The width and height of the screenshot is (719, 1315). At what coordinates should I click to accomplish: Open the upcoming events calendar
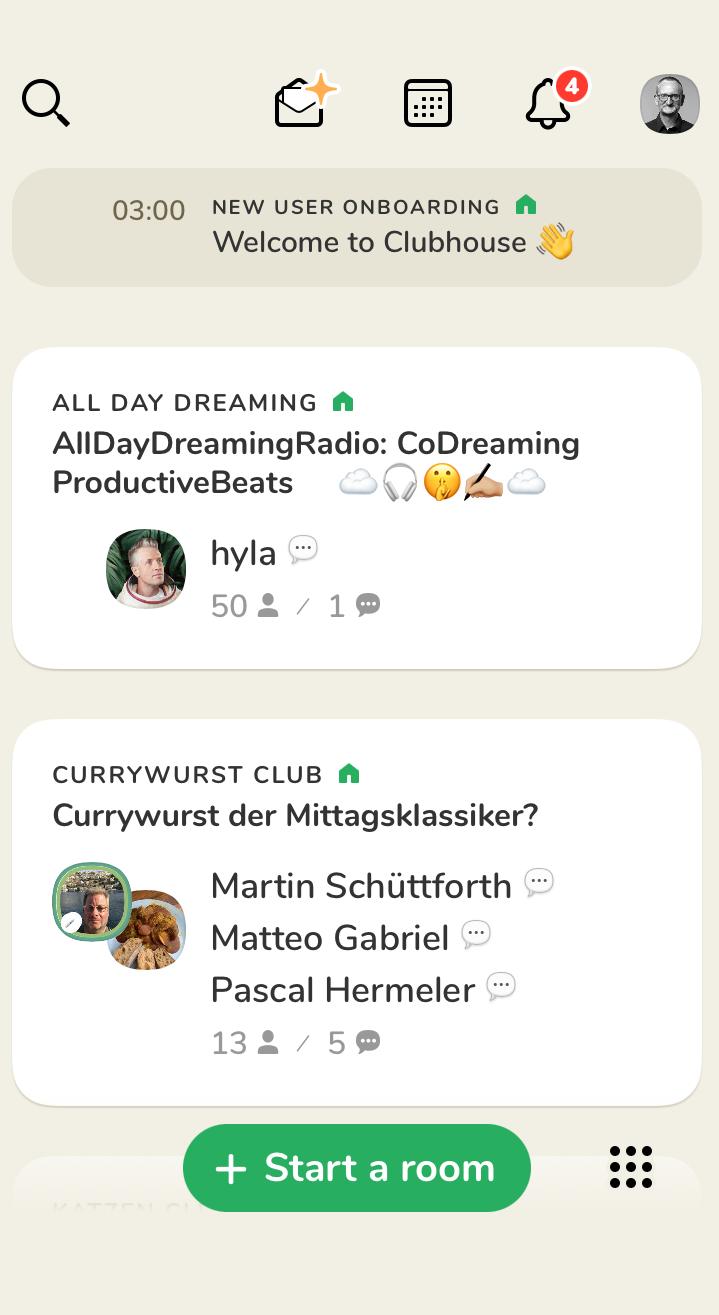pos(428,103)
